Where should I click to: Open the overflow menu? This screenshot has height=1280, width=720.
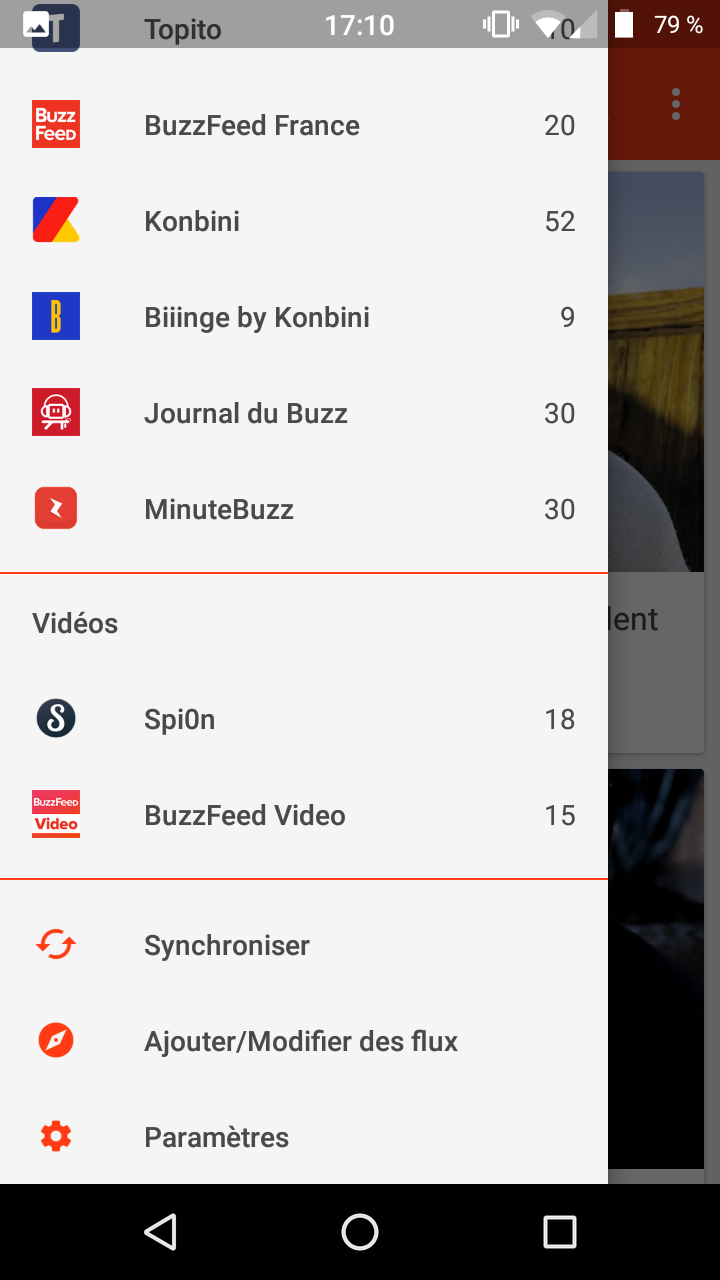pyautogui.click(x=676, y=104)
